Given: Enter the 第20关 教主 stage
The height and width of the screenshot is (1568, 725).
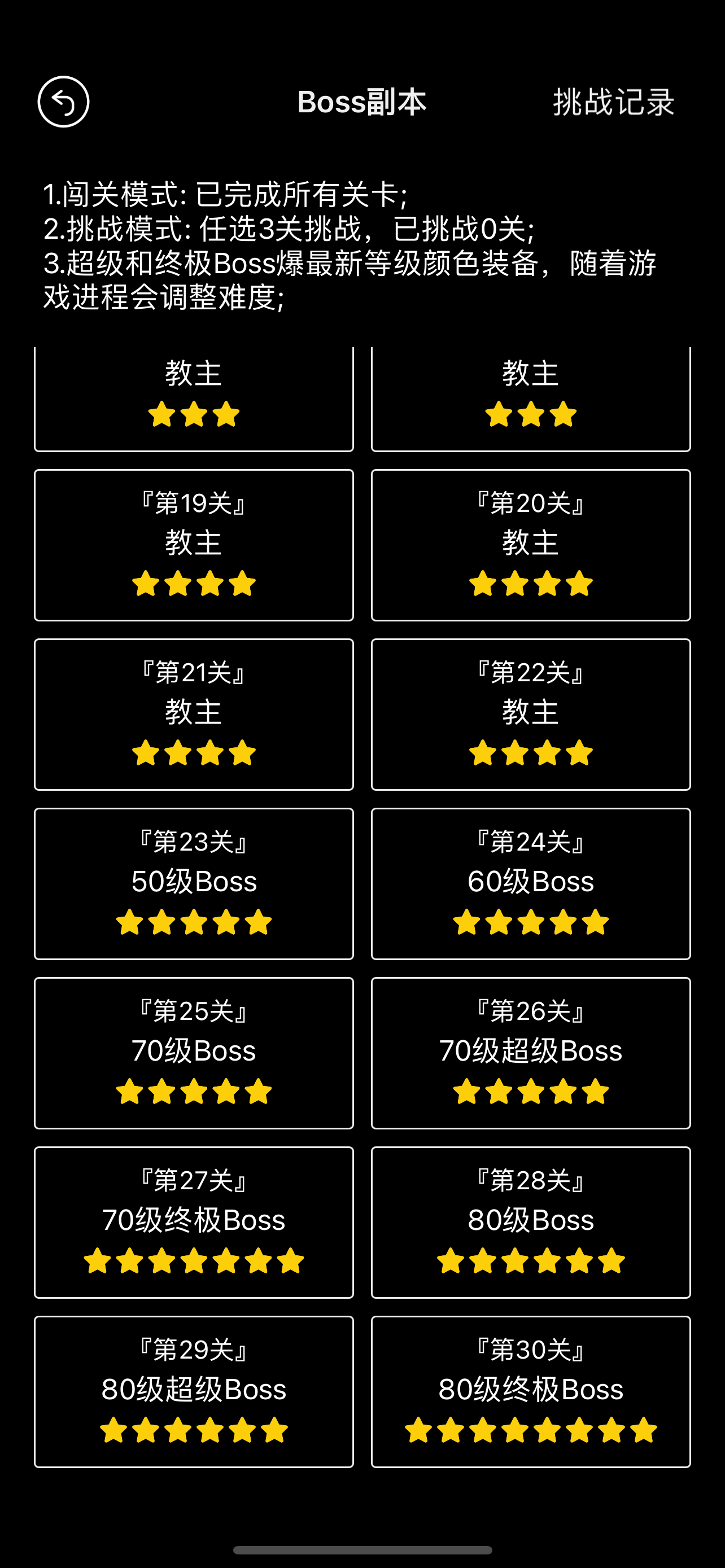Looking at the screenshot, I should [530, 544].
